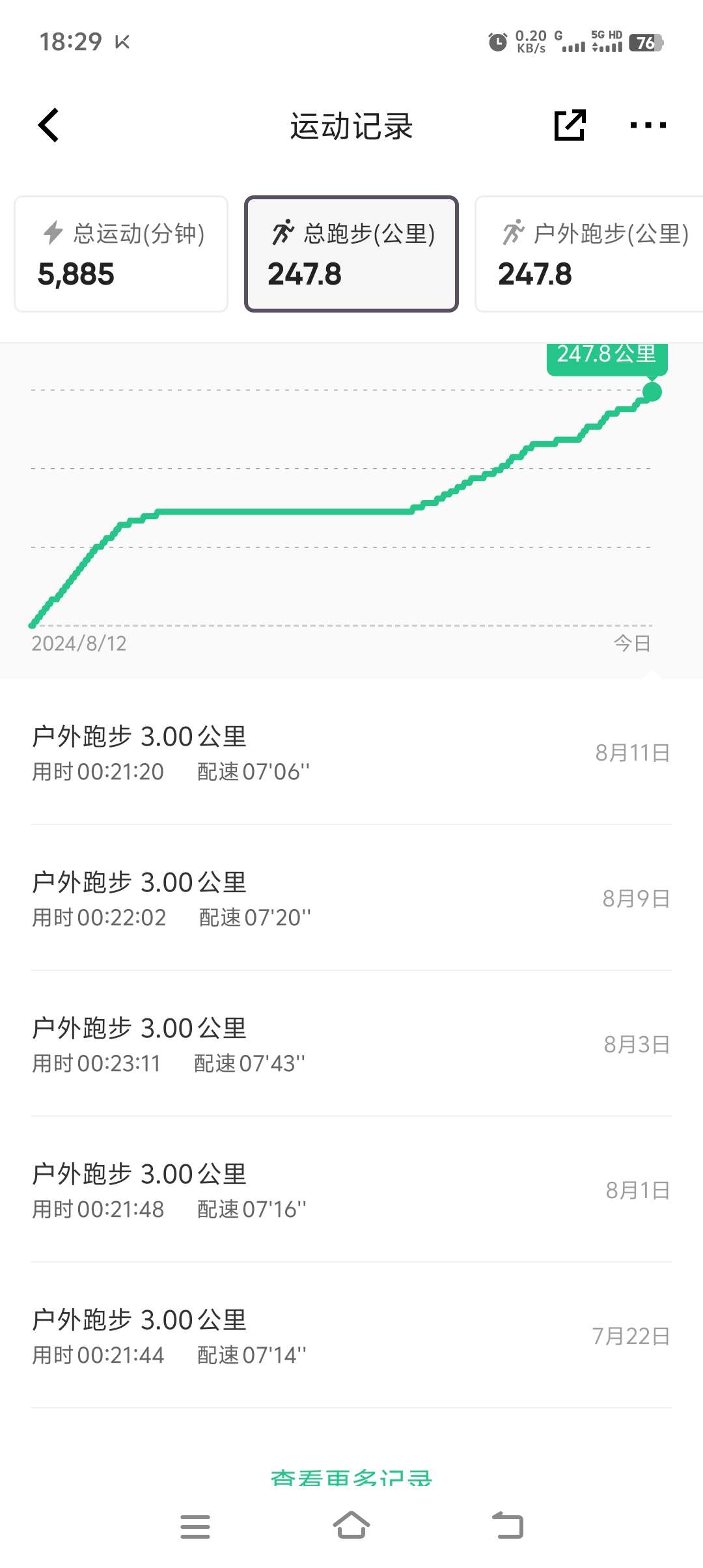Open the three-dot overflow menu
Screen dimensions: 703x1568
(648, 125)
